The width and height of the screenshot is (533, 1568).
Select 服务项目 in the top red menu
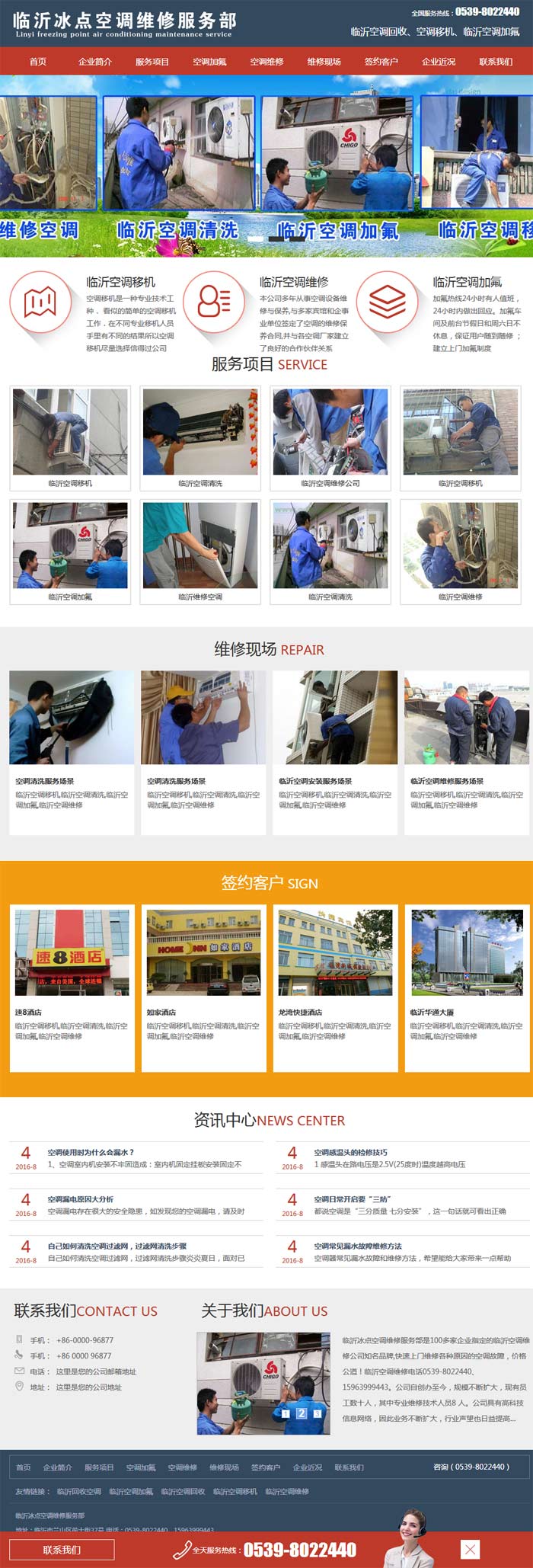click(x=152, y=62)
